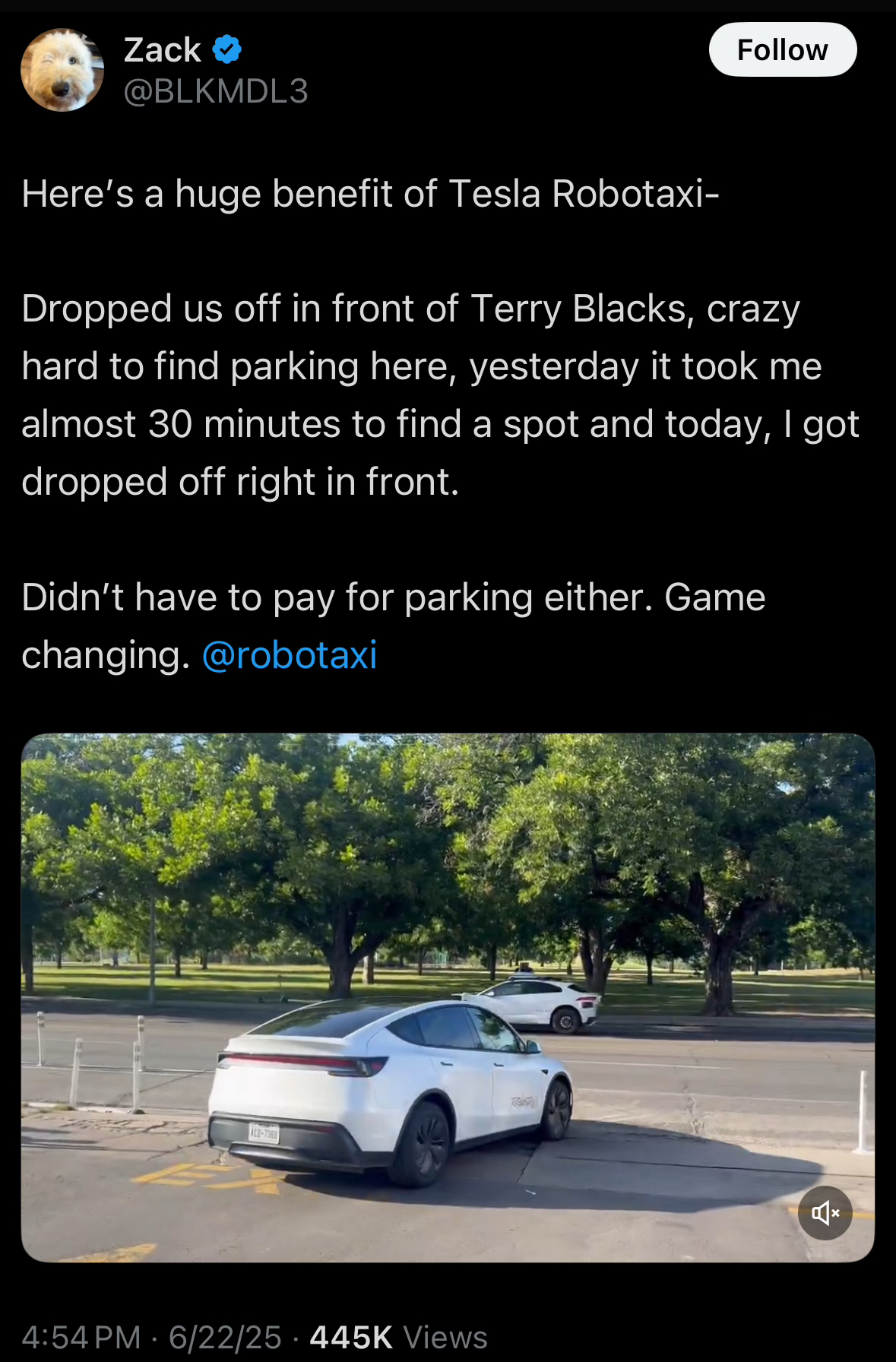Open profile via Zack's display name

coord(162,50)
